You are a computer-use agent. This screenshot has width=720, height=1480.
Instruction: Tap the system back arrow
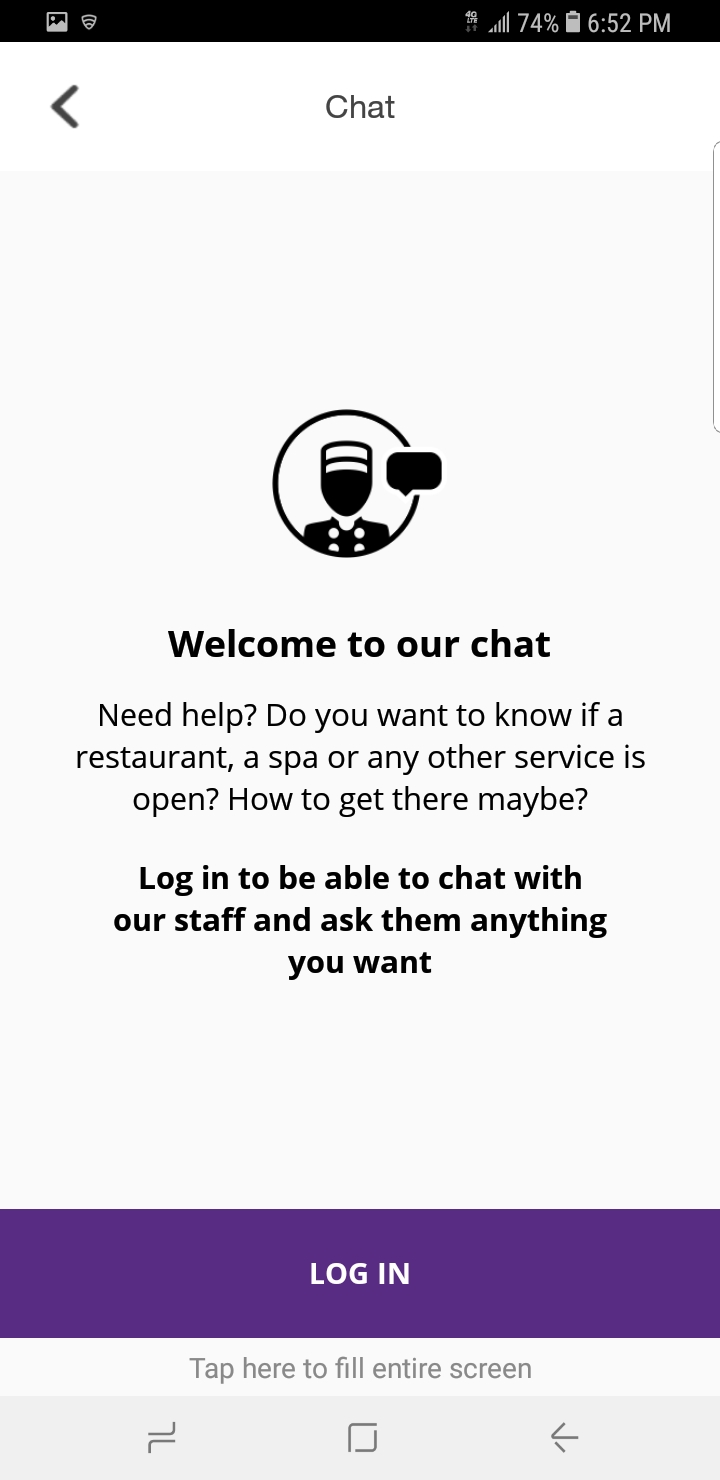[x=564, y=1438]
